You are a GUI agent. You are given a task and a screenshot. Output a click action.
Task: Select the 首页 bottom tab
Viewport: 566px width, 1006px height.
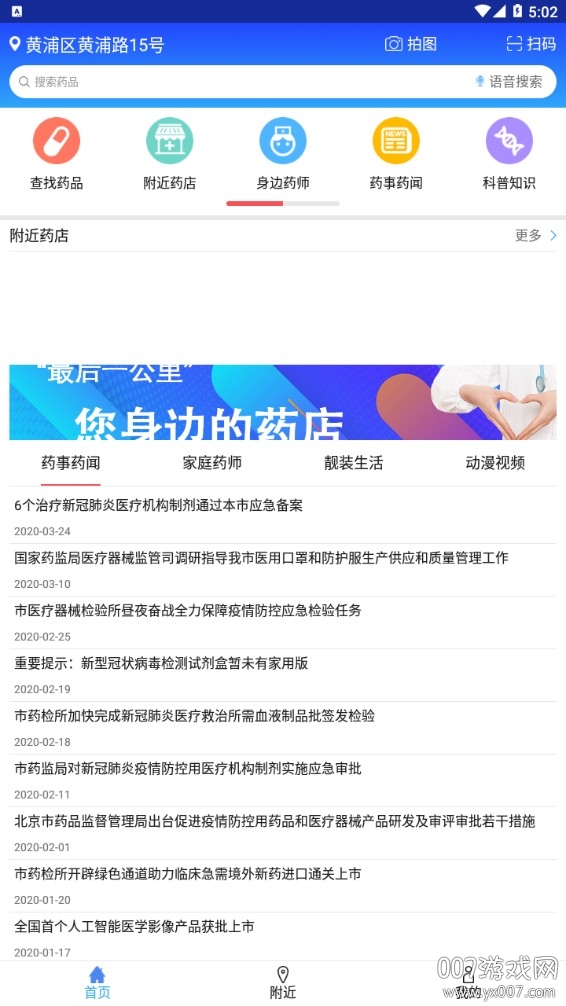(x=98, y=983)
